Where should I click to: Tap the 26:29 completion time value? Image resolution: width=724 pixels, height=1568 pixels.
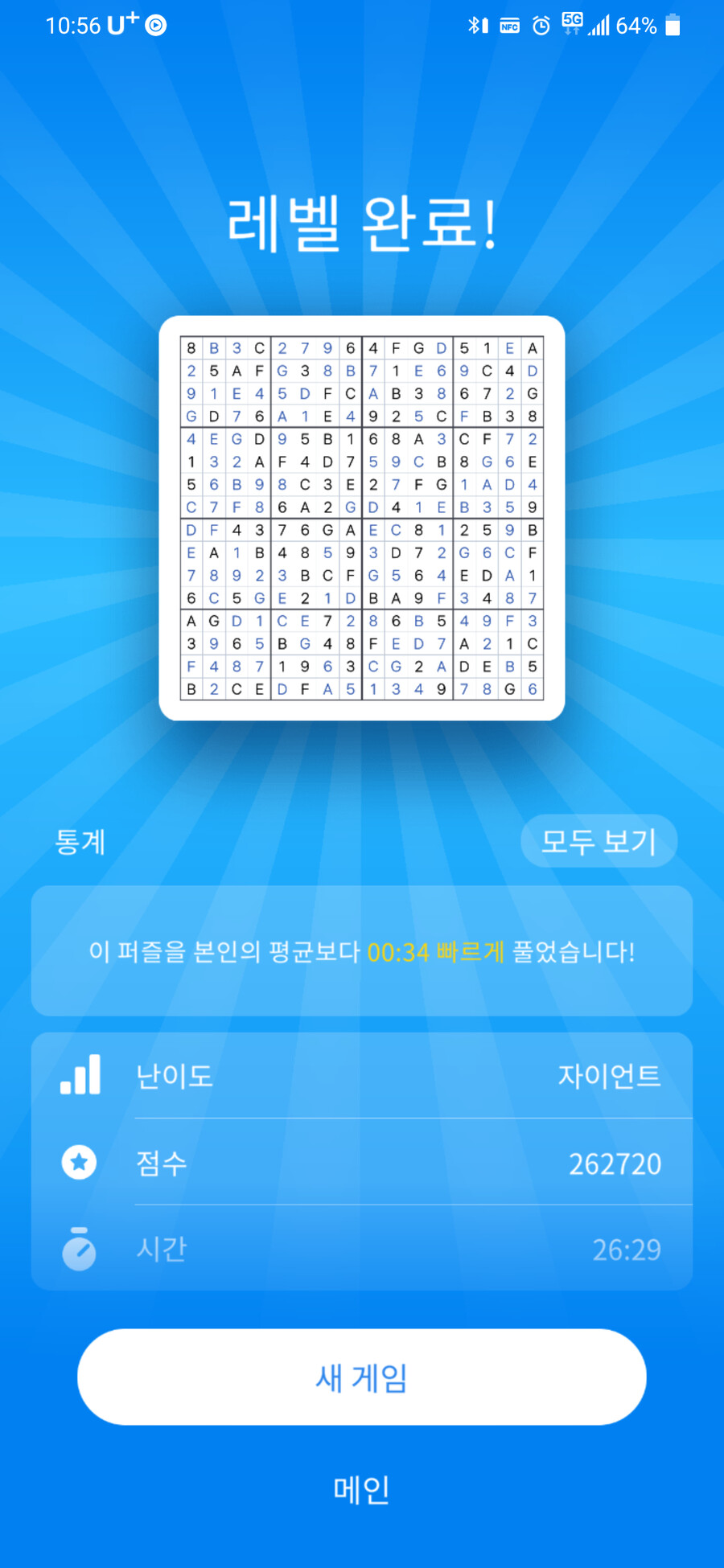625,1249
